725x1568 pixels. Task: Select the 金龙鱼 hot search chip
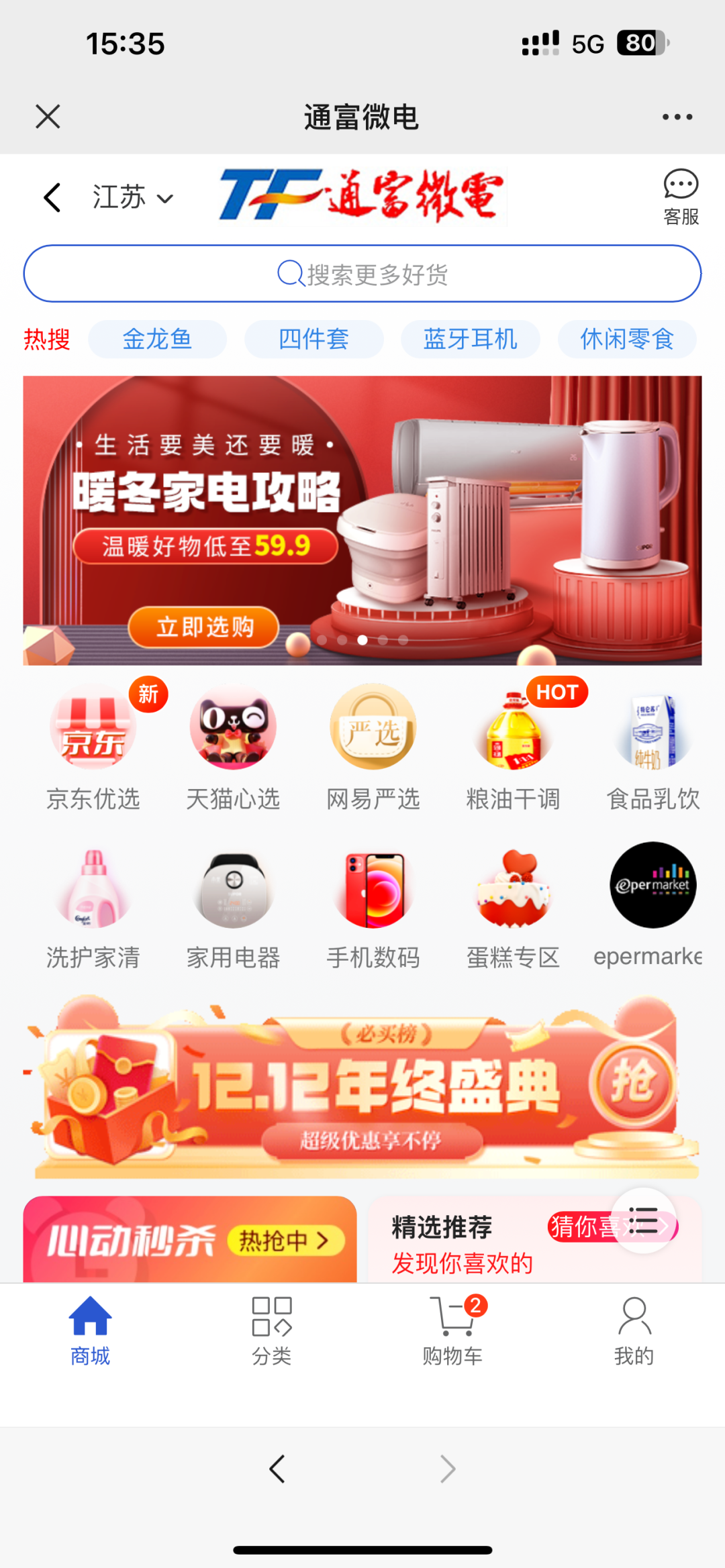pos(157,339)
